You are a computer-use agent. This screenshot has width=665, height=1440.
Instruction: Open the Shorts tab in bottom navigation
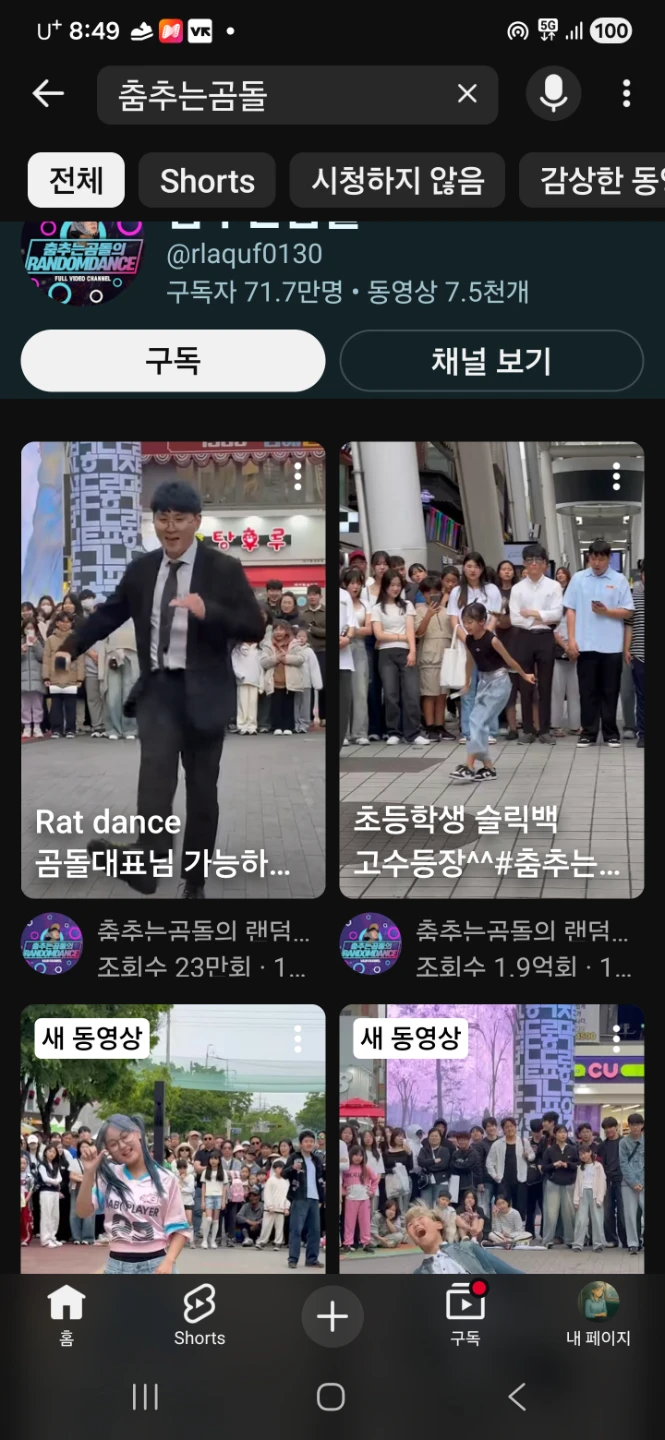[x=199, y=1316]
